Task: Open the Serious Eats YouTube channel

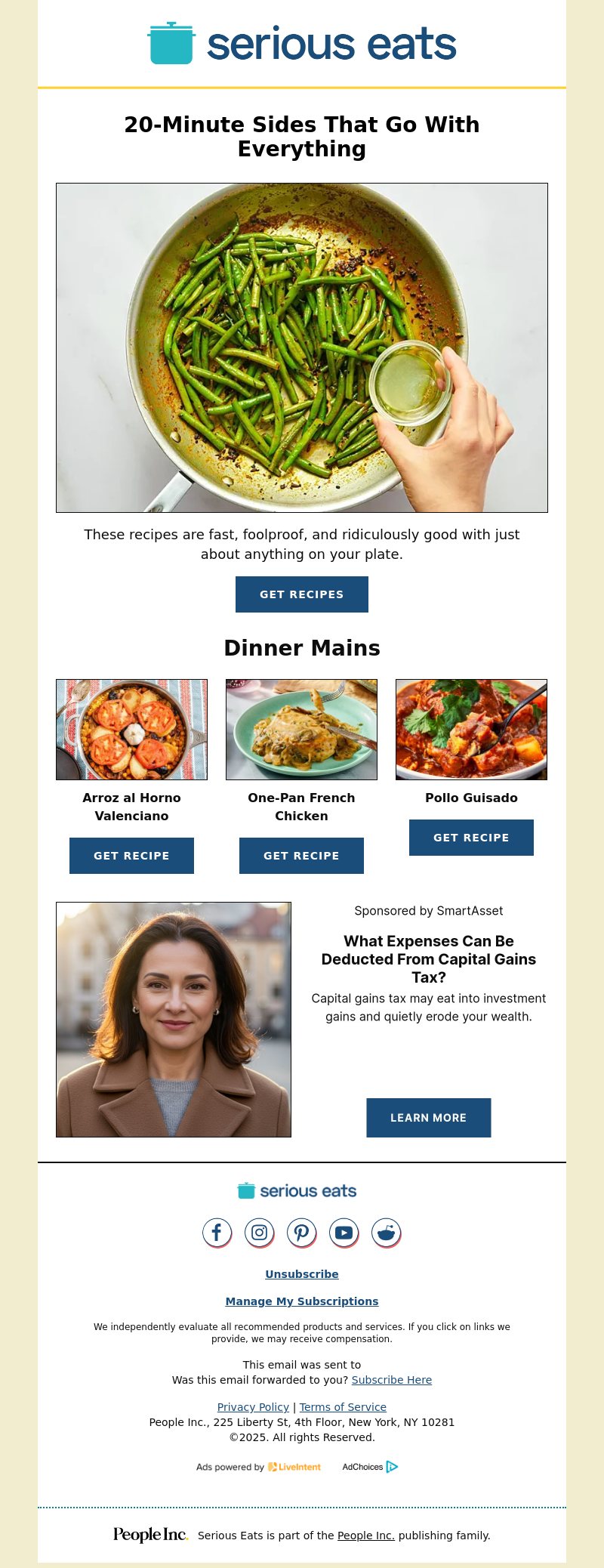Action: click(x=344, y=1233)
